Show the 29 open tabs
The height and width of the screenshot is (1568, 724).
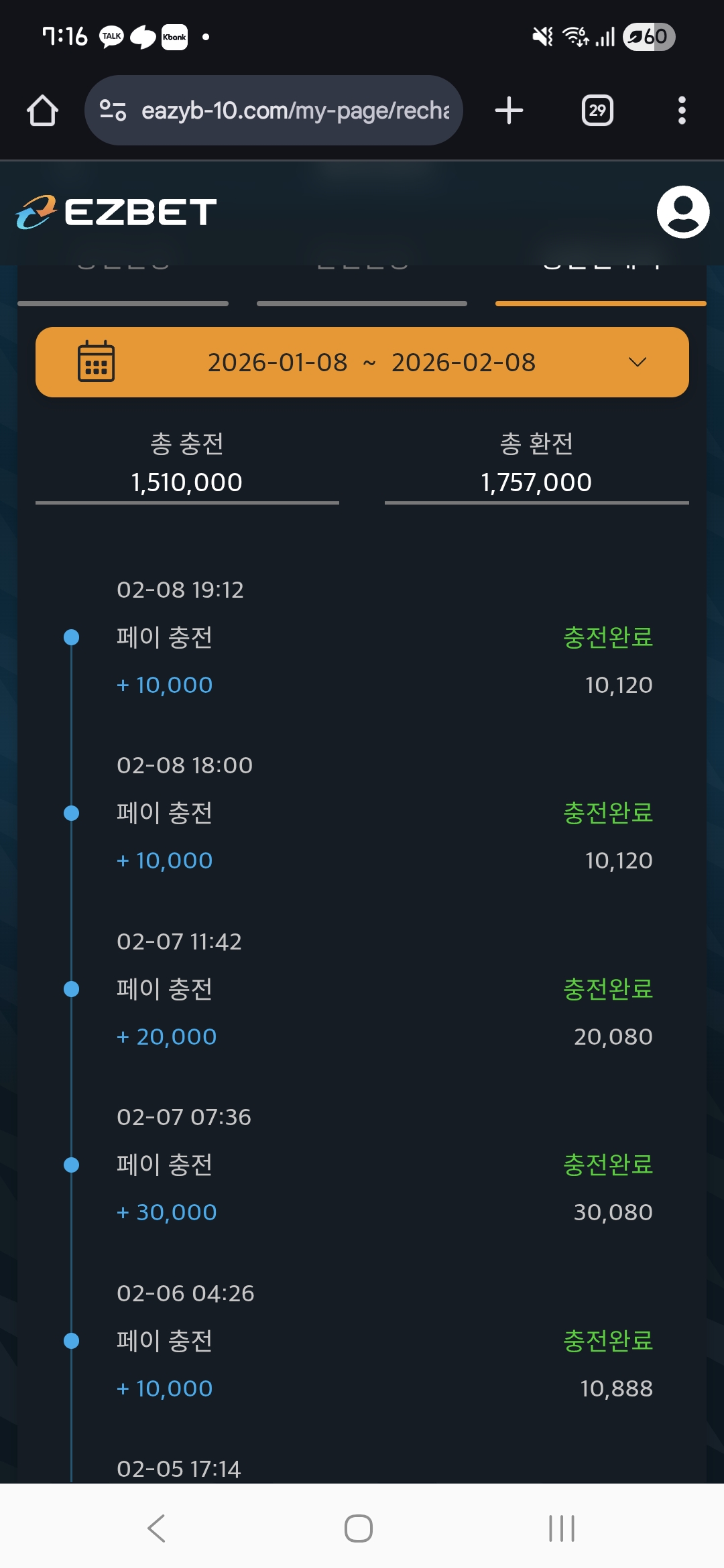(x=597, y=111)
